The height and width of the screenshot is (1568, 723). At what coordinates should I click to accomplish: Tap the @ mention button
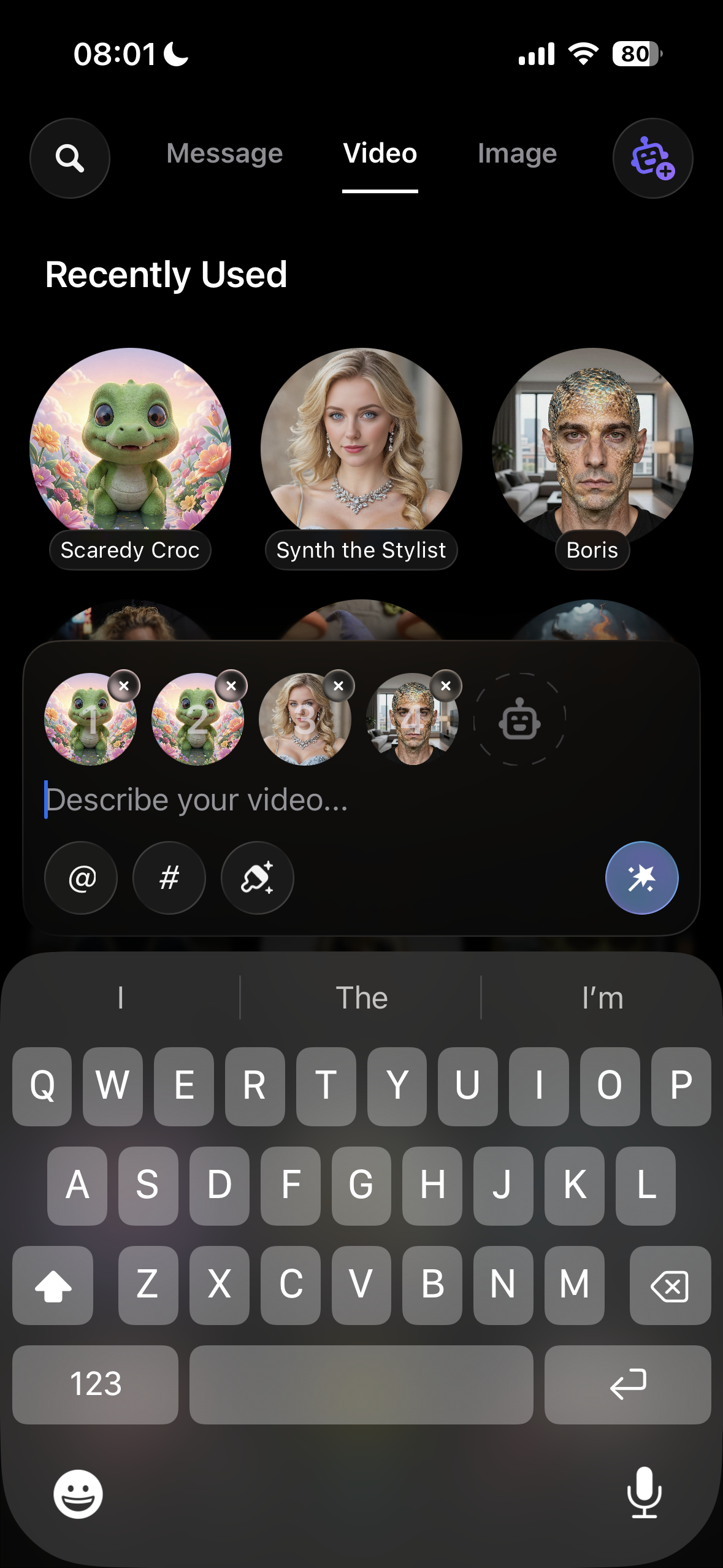pyautogui.click(x=81, y=878)
